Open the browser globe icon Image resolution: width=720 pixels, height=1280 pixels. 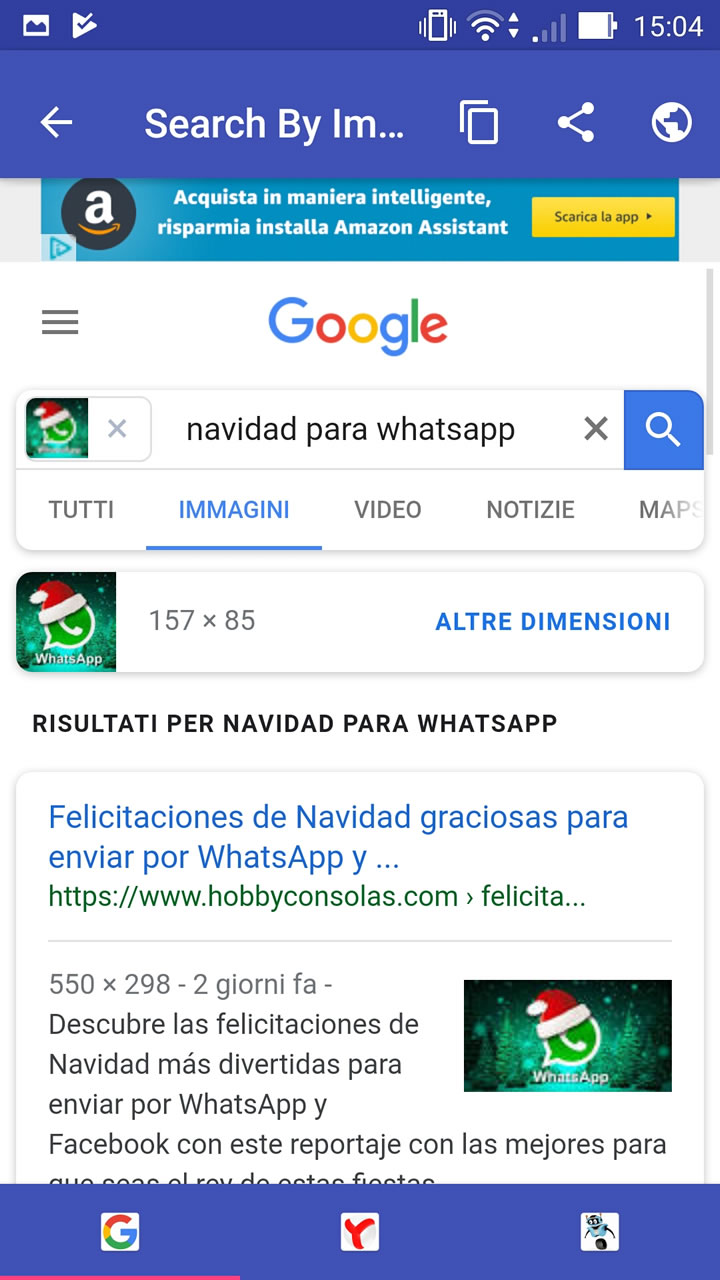671,123
